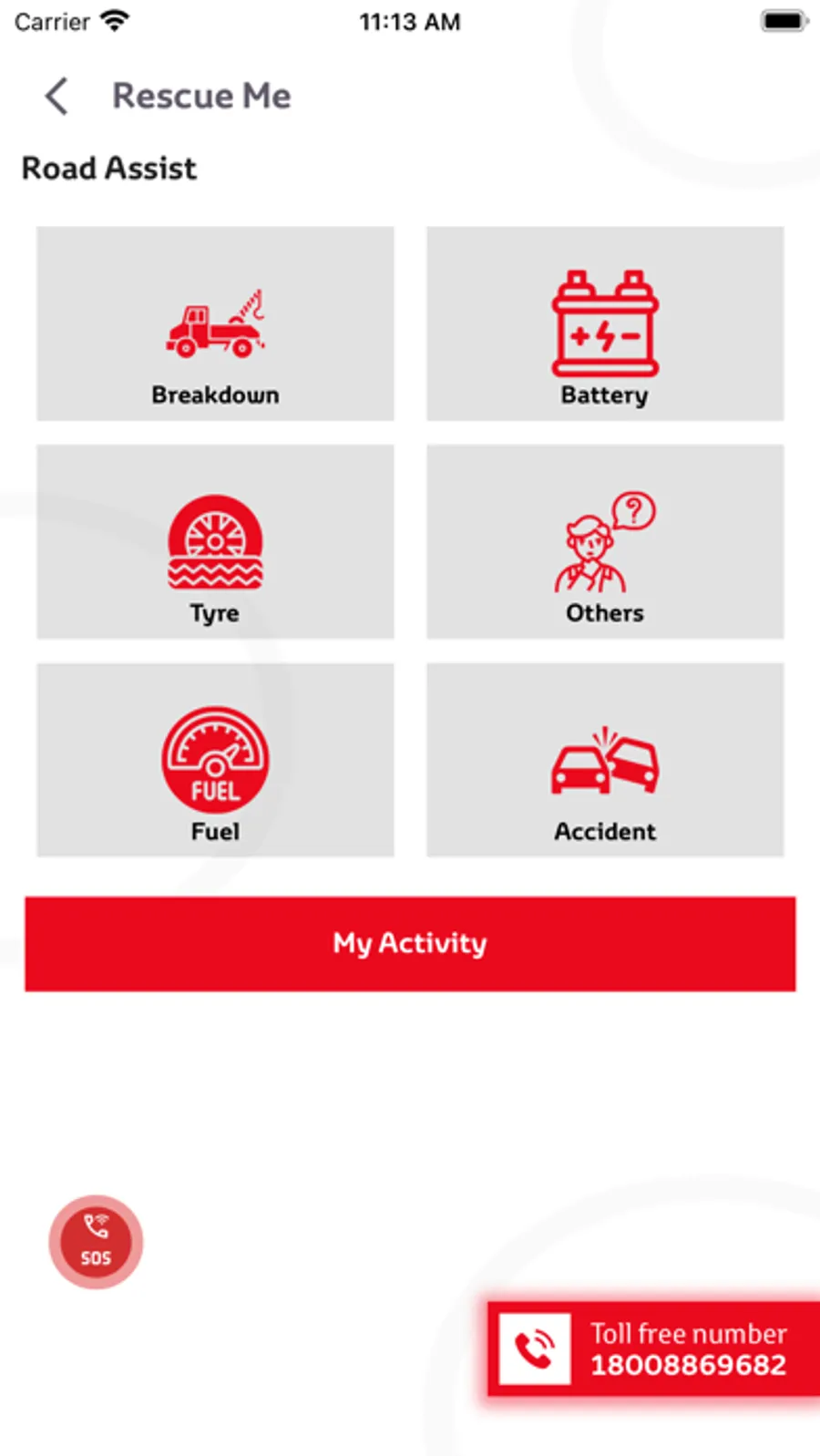View My Activity
This screenshot has width=820, height=1456.
[x=410, y=943]
